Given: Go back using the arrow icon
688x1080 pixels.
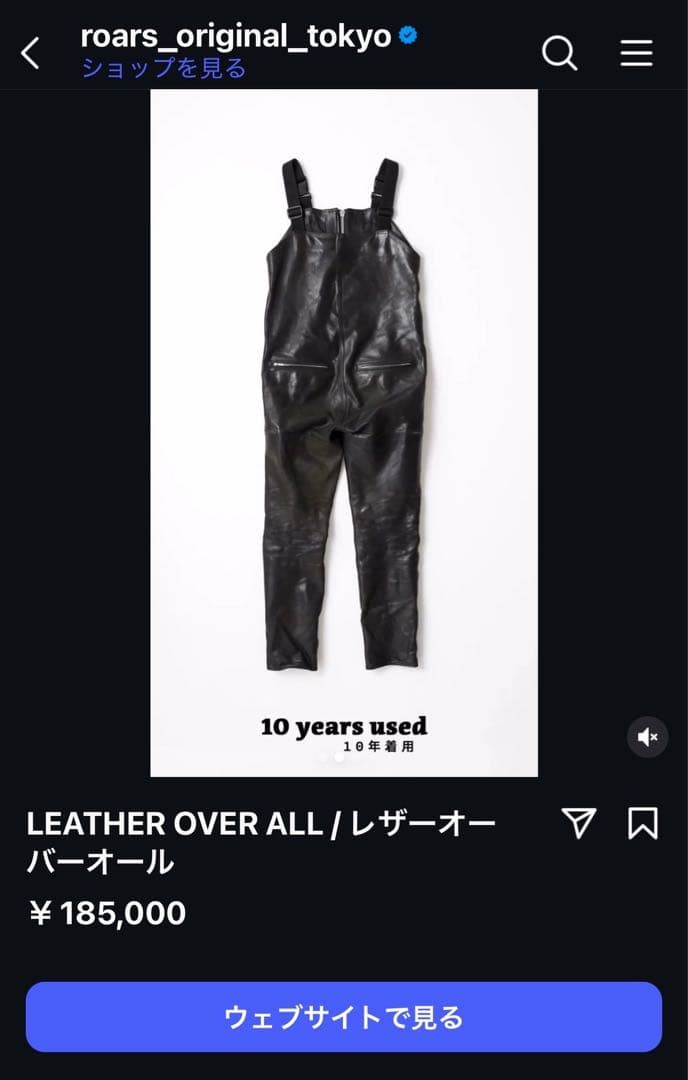Looking at the screenshot, I should 31,53.
